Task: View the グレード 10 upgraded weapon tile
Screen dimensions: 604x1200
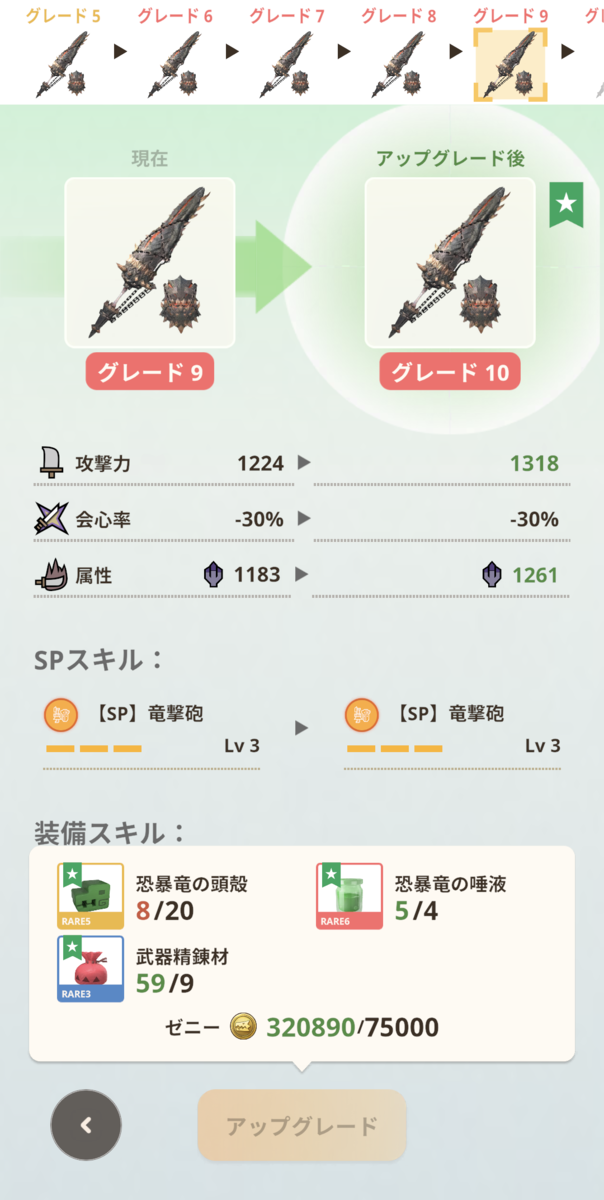Action: [x=449, y=263]
